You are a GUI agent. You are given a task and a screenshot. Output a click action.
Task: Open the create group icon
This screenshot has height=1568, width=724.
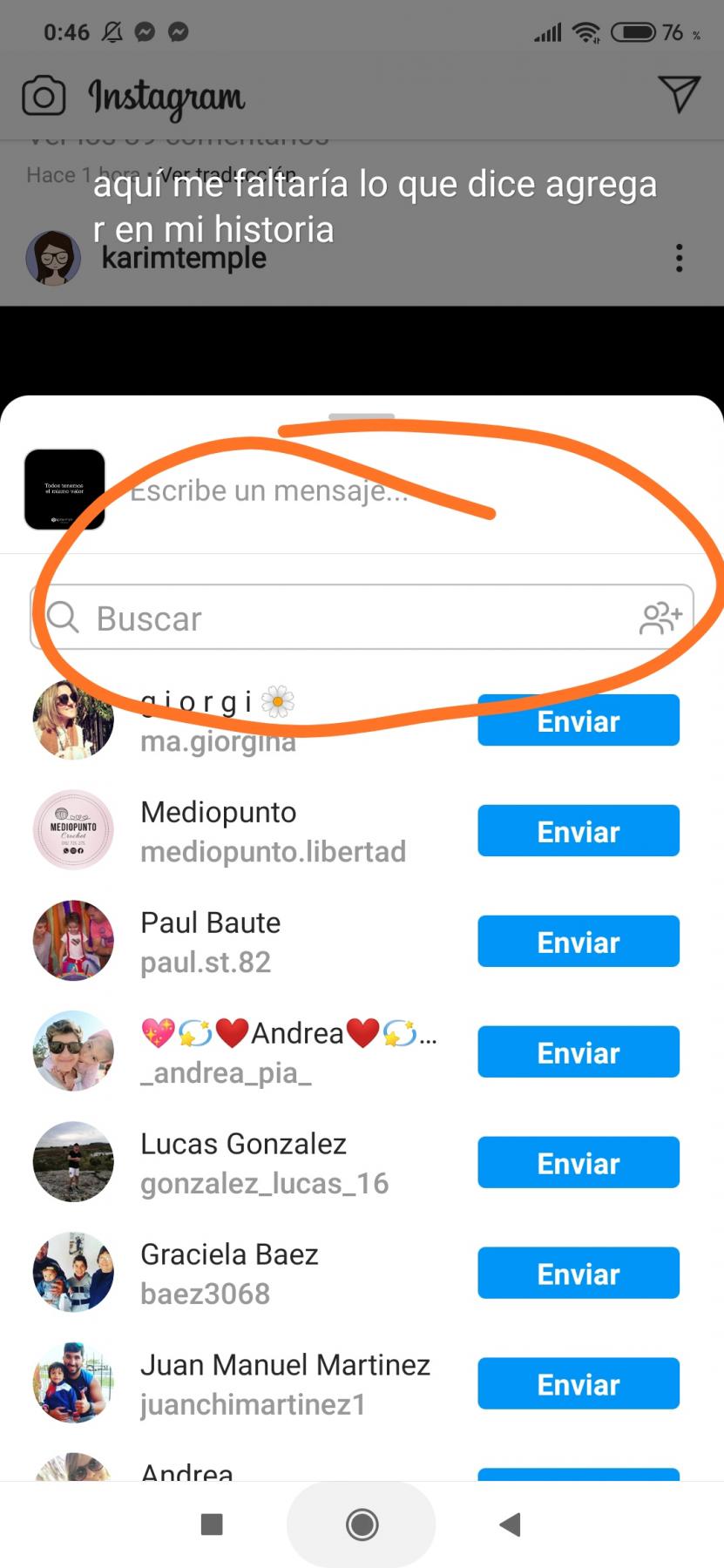[x=660, y=618]
